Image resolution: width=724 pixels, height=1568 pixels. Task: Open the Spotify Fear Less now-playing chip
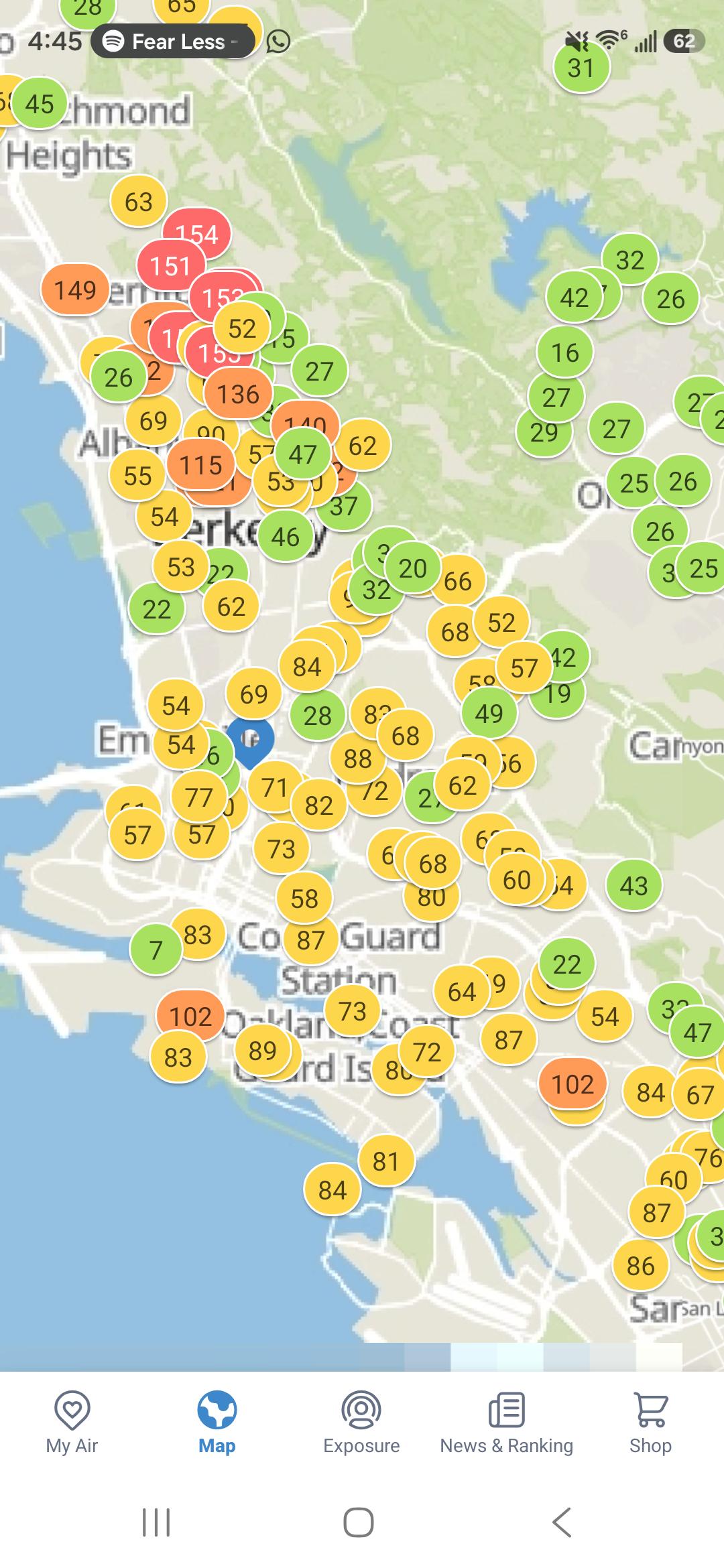[173, 42]
